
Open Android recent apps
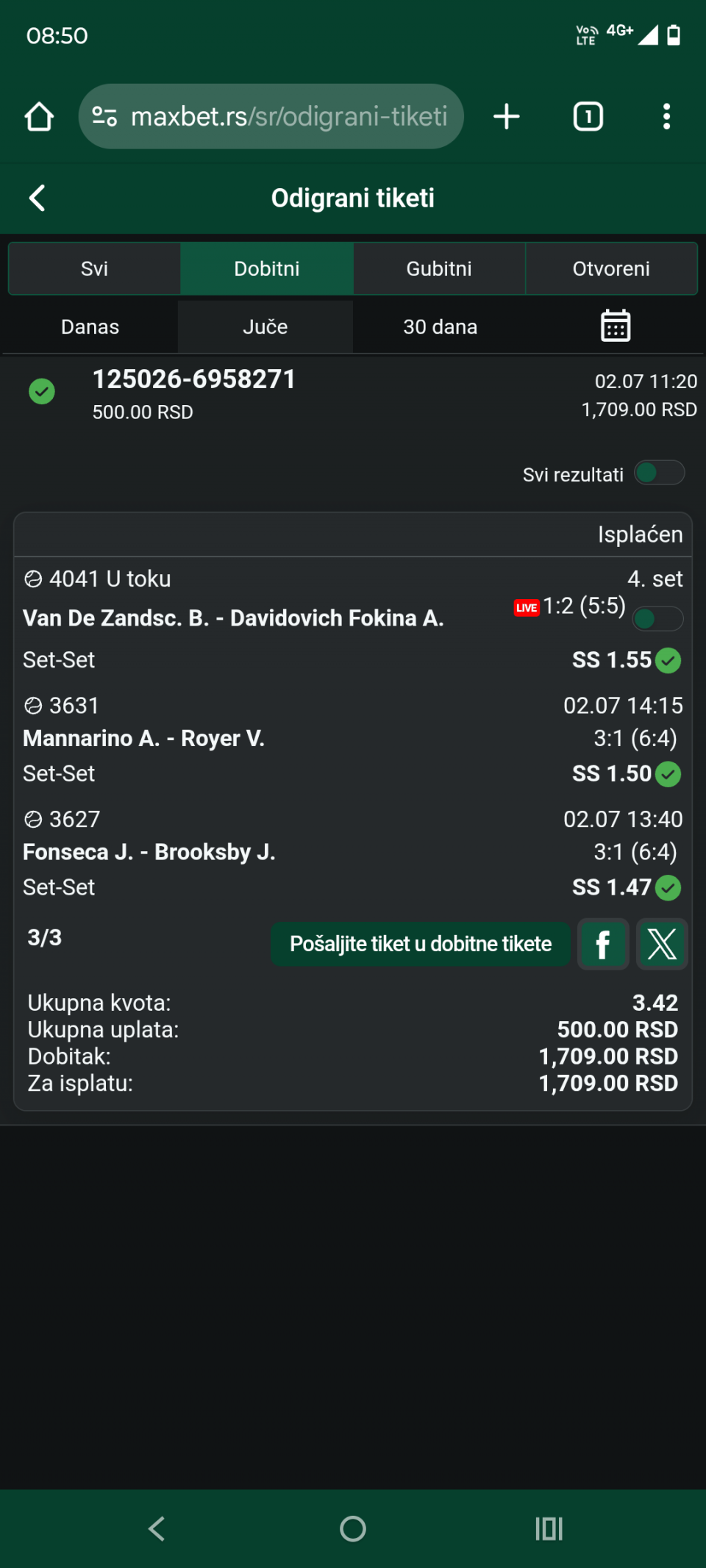[549, 1529]
